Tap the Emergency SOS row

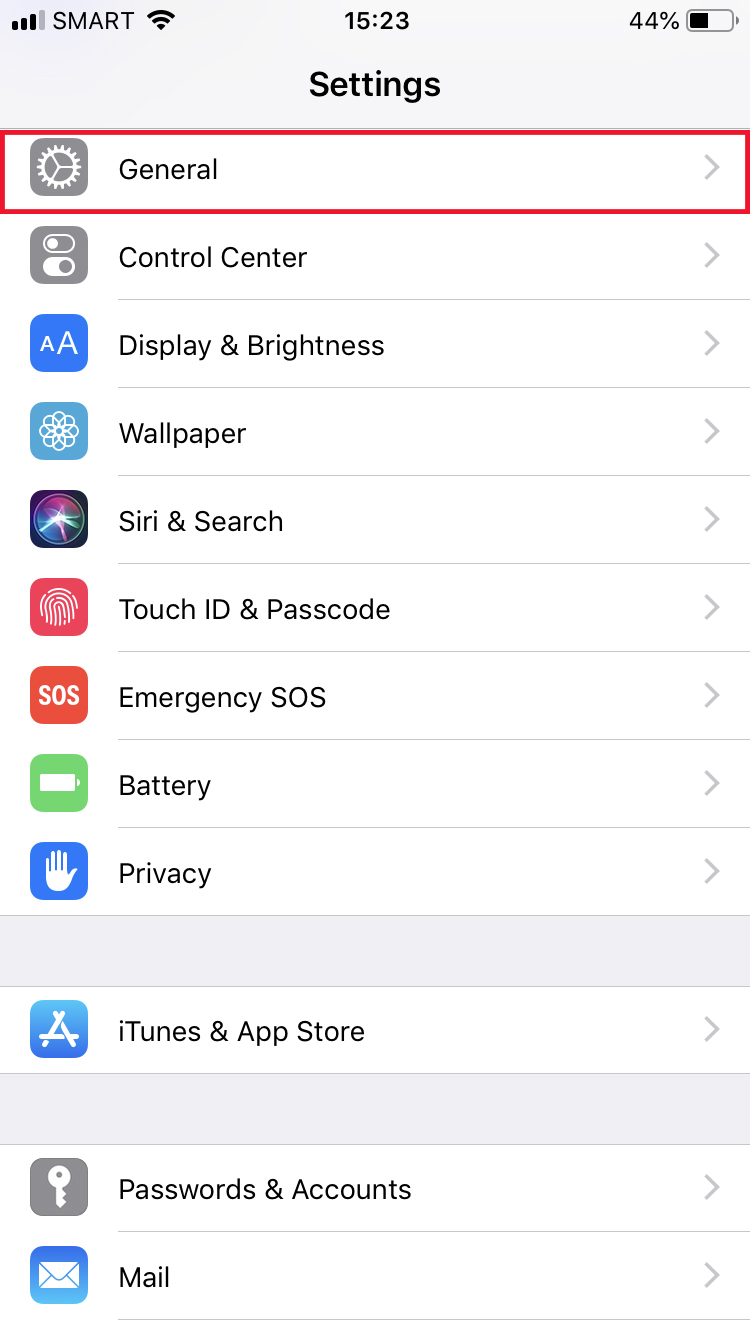point(375,697)
